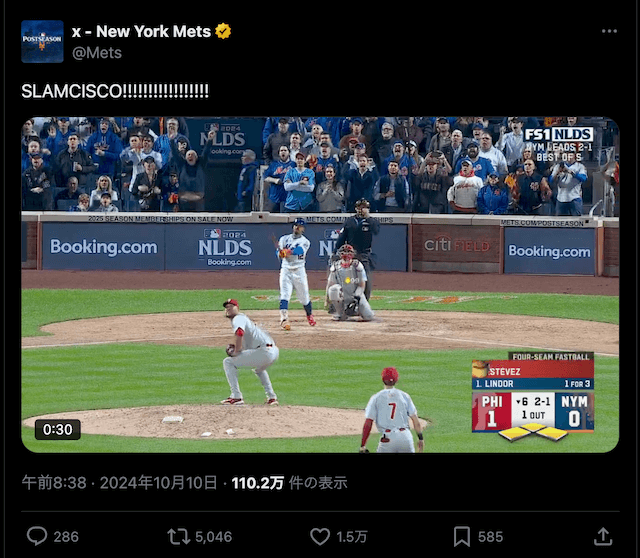
Task: Repost this Mets tweet
Action: [x=178, y=536]
